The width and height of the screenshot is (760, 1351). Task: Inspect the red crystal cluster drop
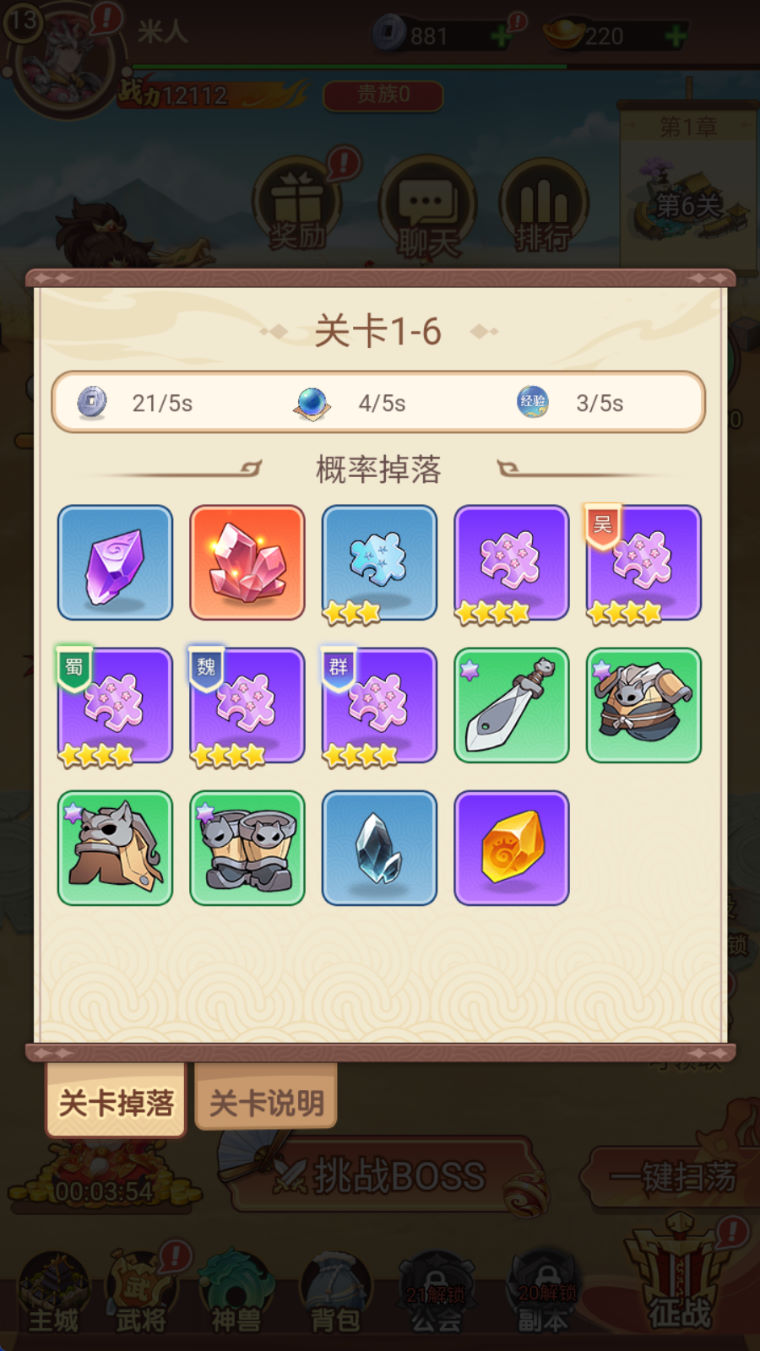tap(247, 563)
